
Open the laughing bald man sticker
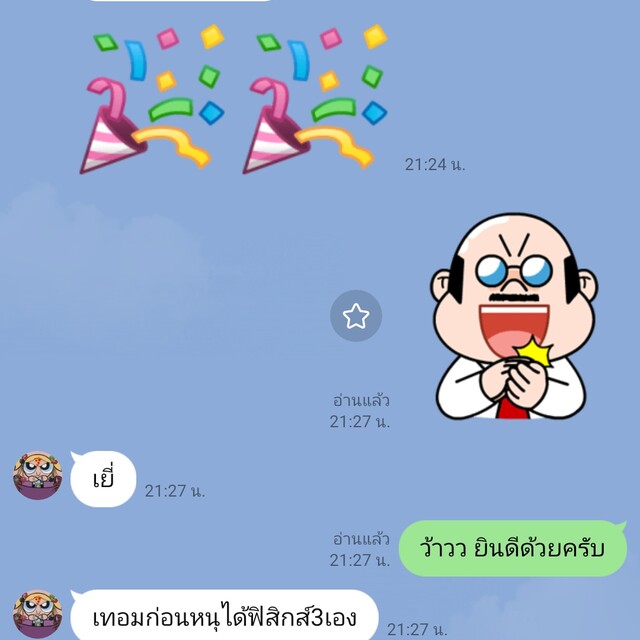click(x=513, y=317)
